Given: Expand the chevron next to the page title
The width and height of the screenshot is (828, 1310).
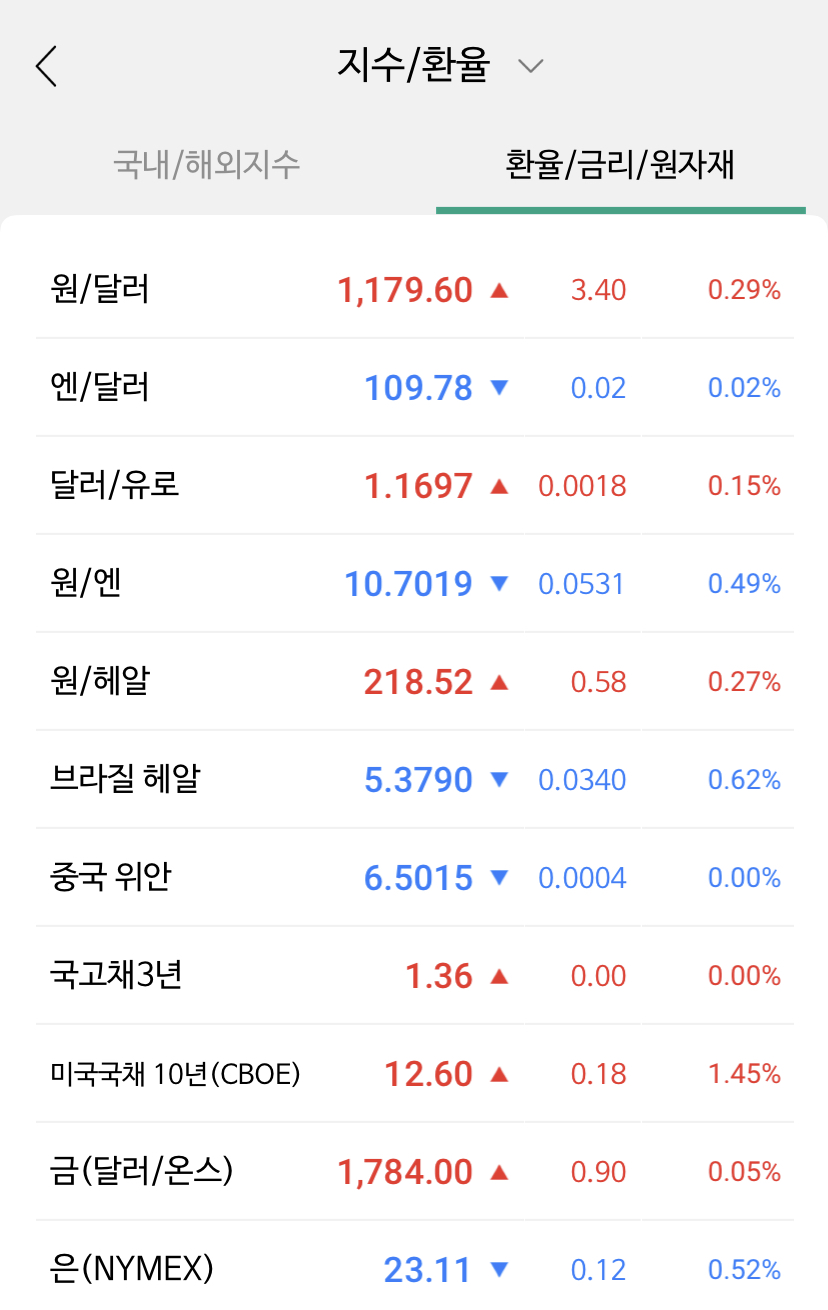Looking at the screenshot, I should [x=531, y=66].
